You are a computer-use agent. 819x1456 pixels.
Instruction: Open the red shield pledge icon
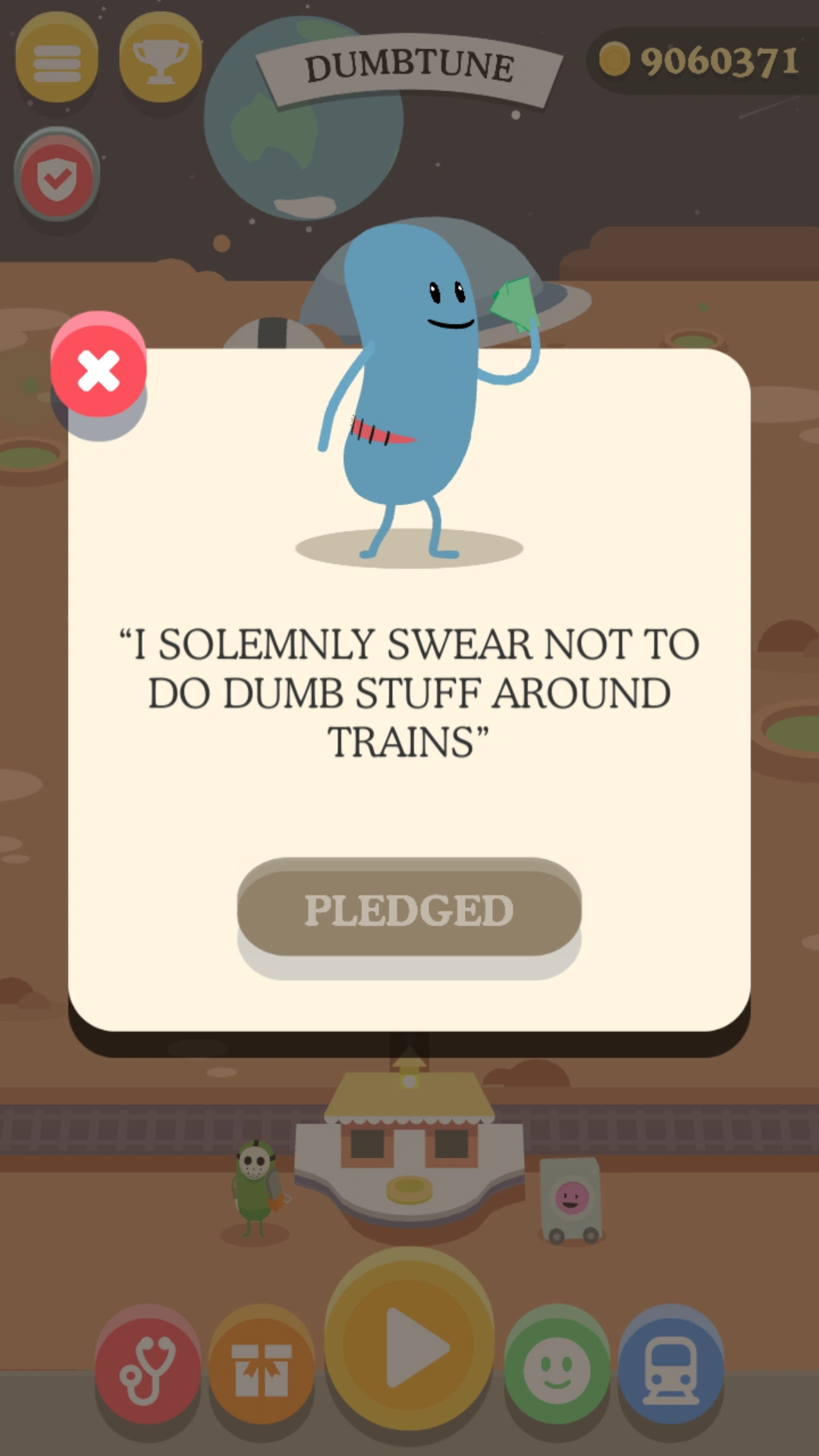click(x=57, y=179)
